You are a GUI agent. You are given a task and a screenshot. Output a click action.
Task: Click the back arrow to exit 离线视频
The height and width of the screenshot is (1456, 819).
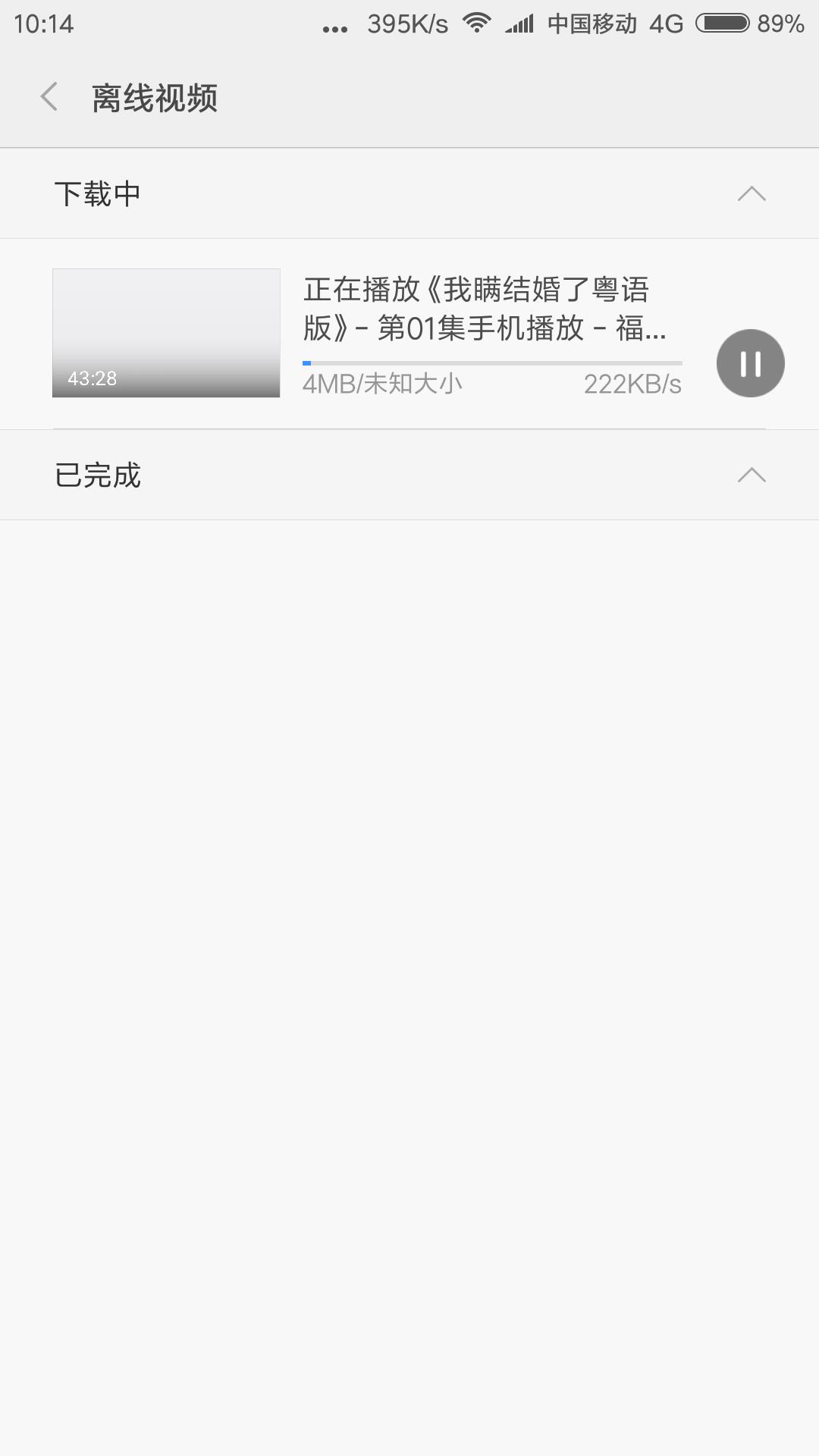(x=49, y=98)
